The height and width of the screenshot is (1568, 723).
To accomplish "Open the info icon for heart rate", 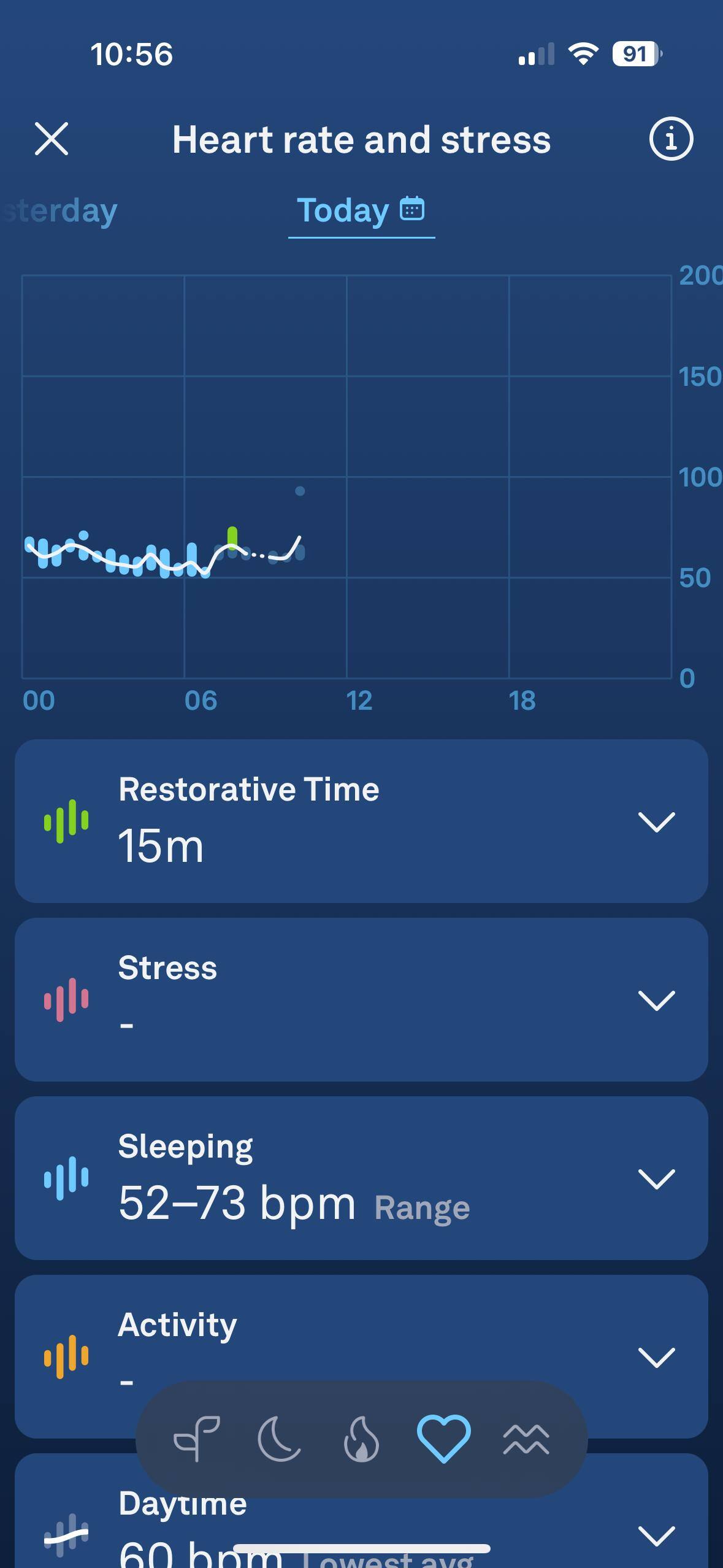I will (671, 139).
